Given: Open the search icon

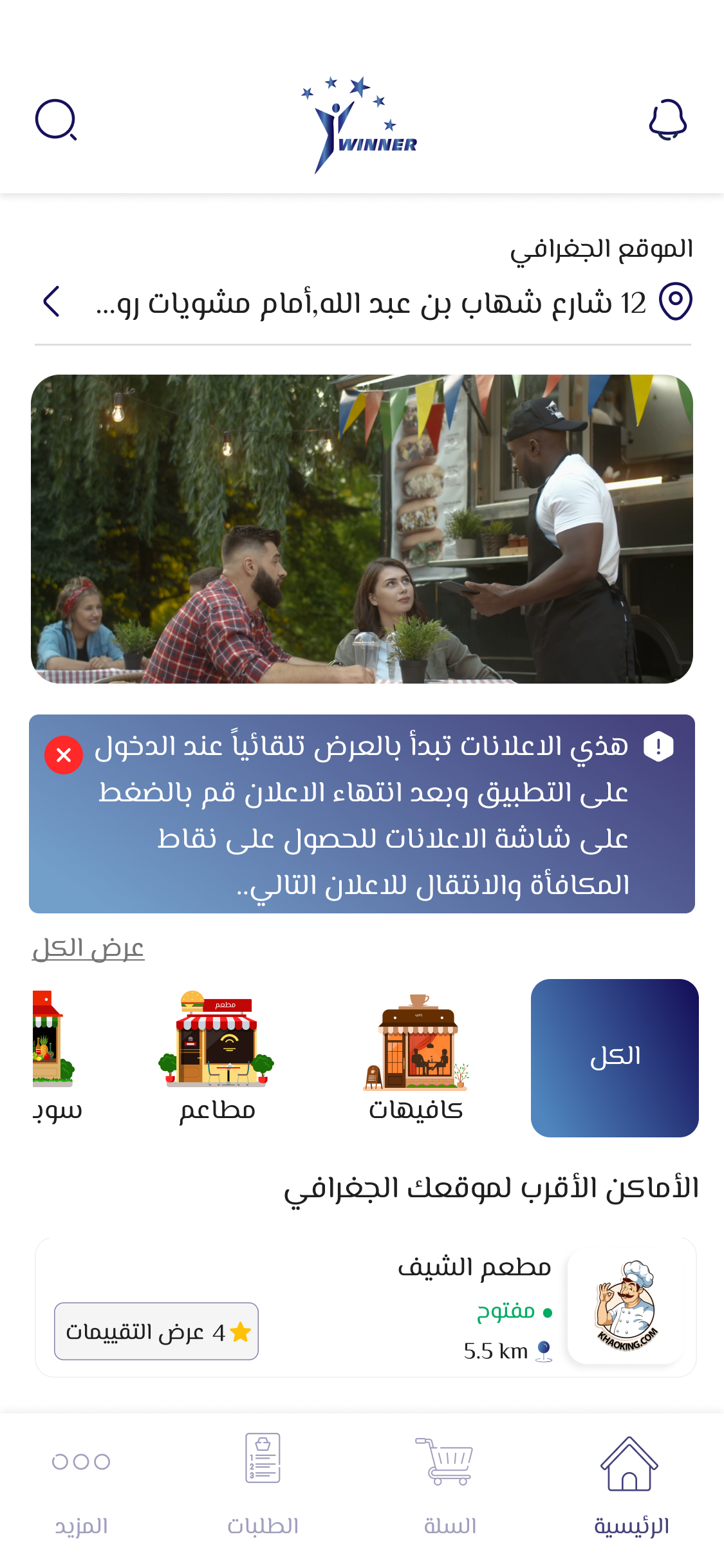Looking at the screenshot, I should [56, 120].
